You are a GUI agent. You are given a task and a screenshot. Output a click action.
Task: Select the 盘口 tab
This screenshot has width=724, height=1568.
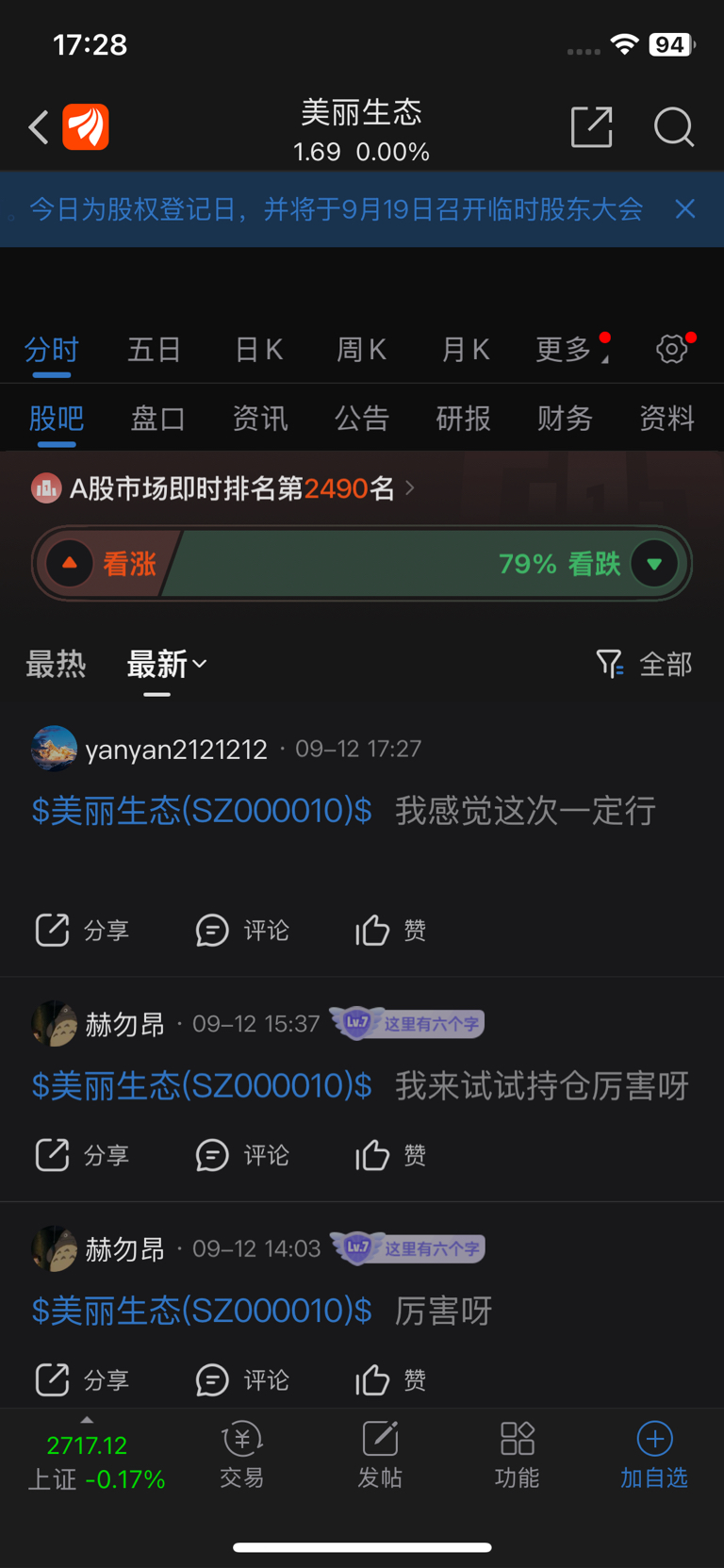tap(157, 418)
